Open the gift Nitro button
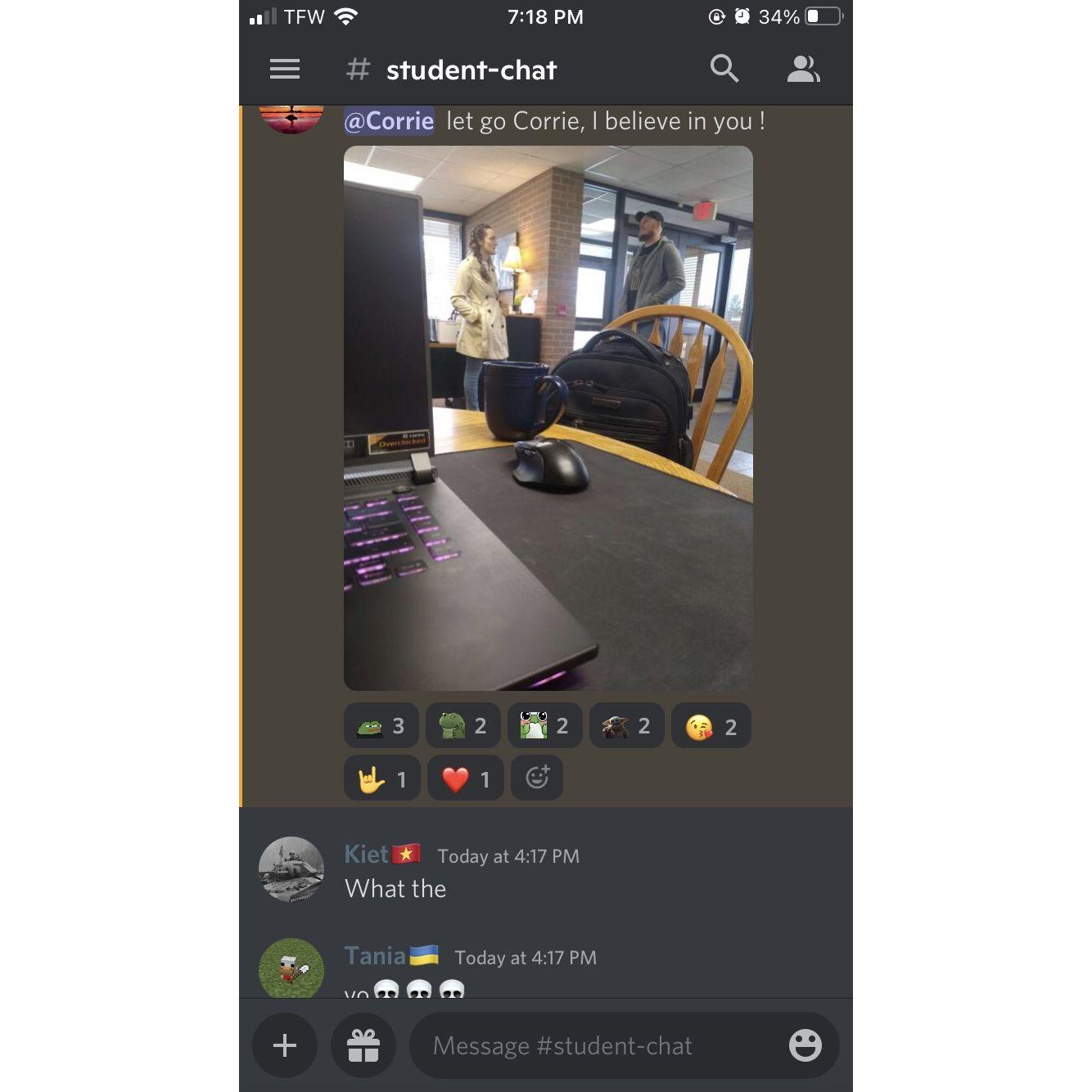 pyautogui.click(x=363, y=1045)
